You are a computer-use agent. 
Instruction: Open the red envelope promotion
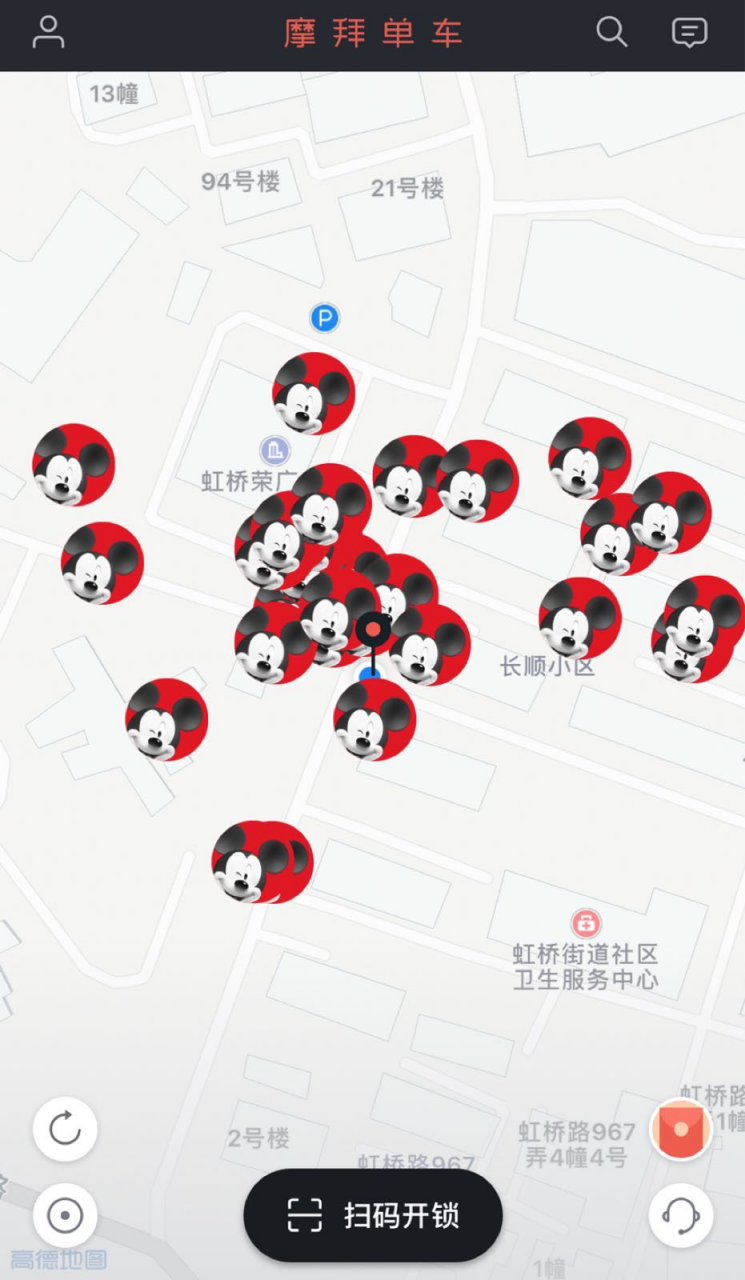point(681,1129)
